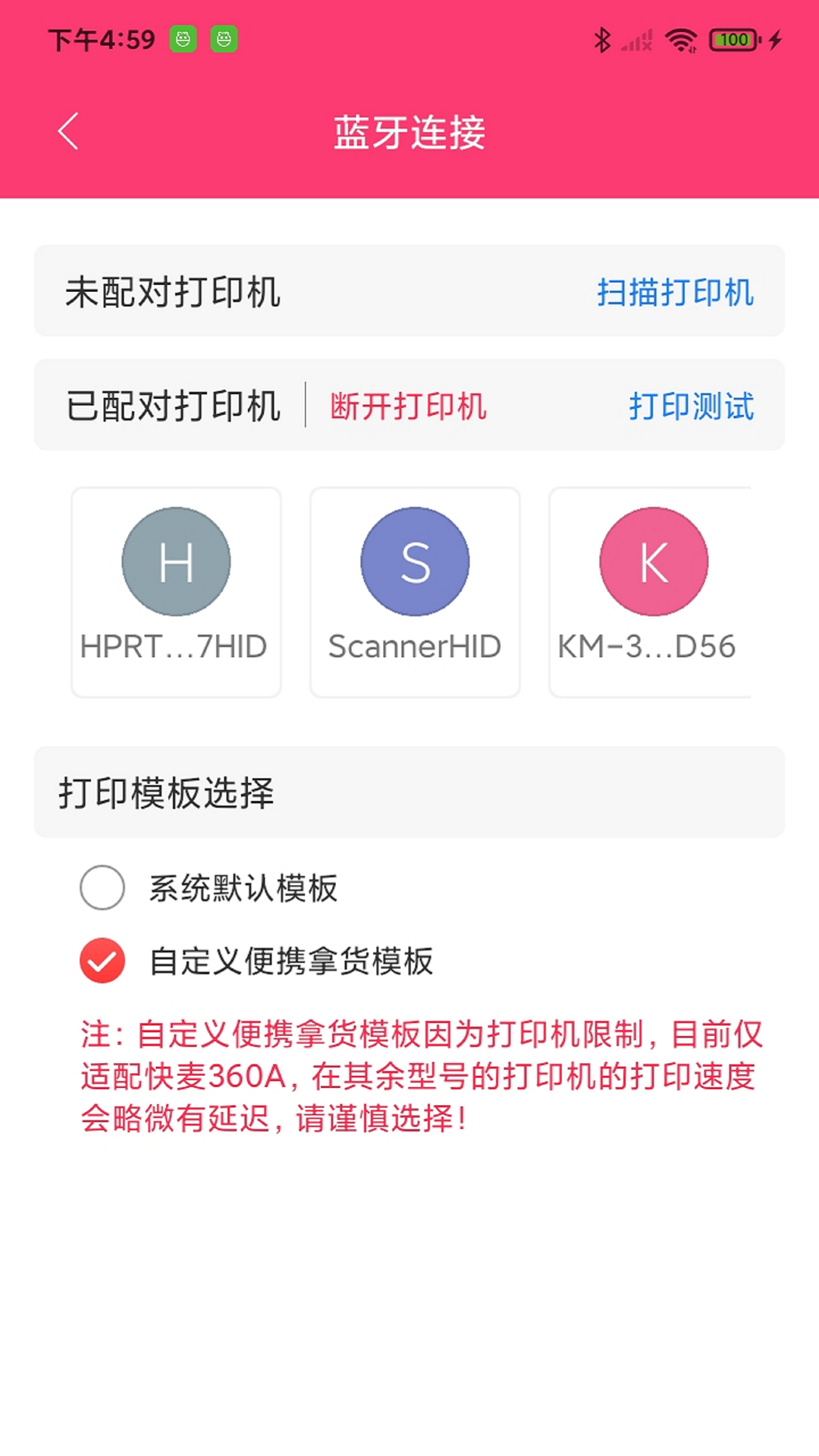
Task: Select the 系统默认模板 radio option
Action: [102, 887]
